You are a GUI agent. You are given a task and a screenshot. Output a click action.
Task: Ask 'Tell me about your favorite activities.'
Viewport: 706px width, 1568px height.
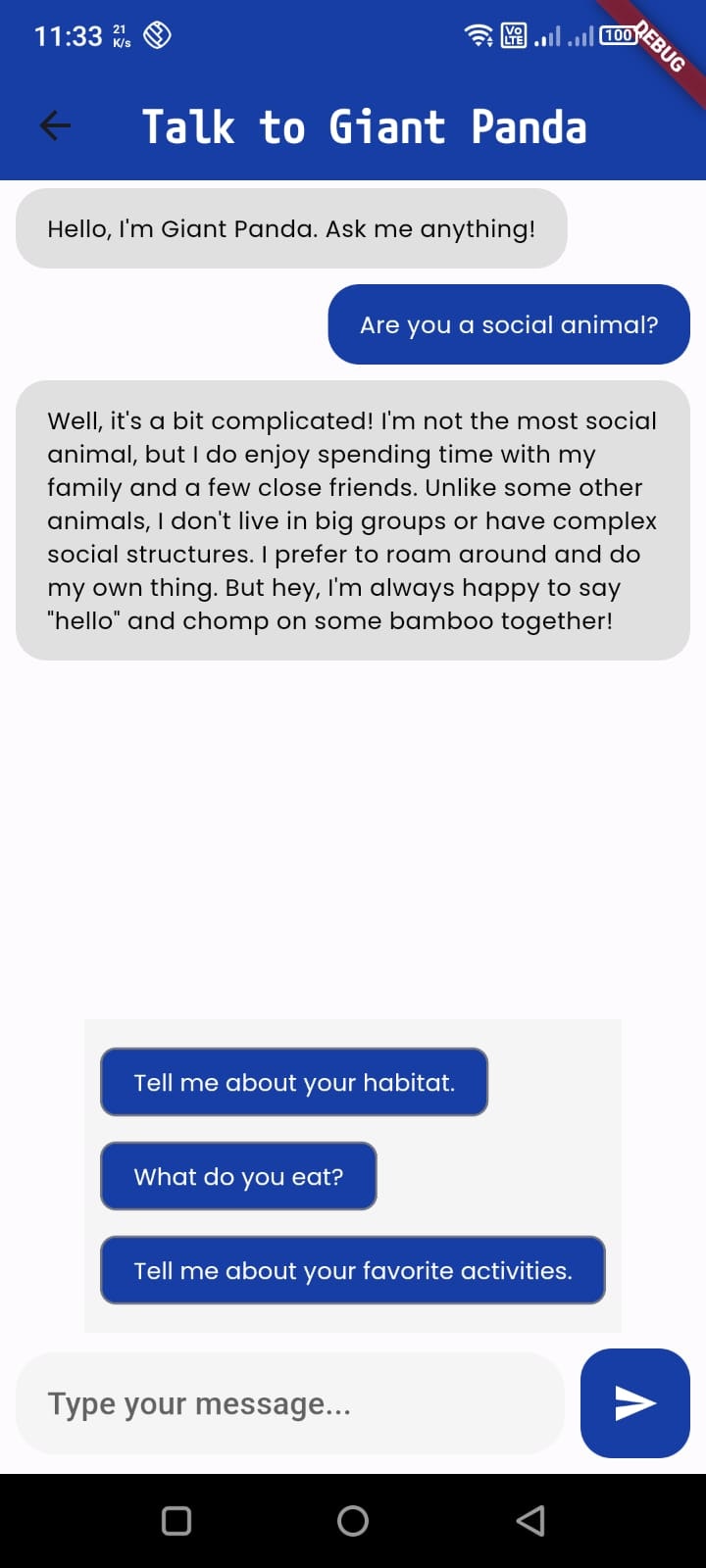click(x=352, y=1270)
